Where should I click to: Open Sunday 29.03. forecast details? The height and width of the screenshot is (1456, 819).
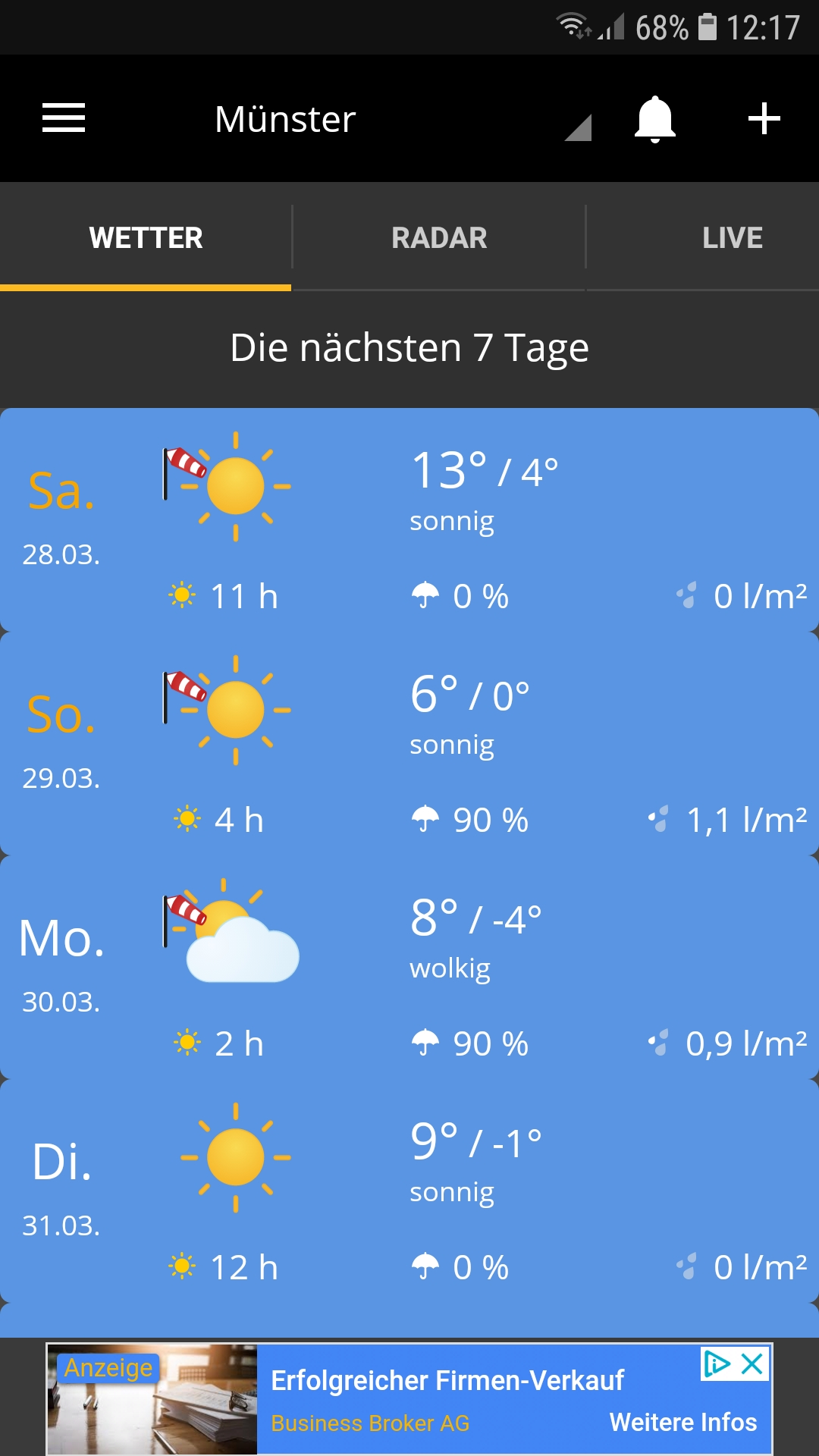[x=409, y=744]
